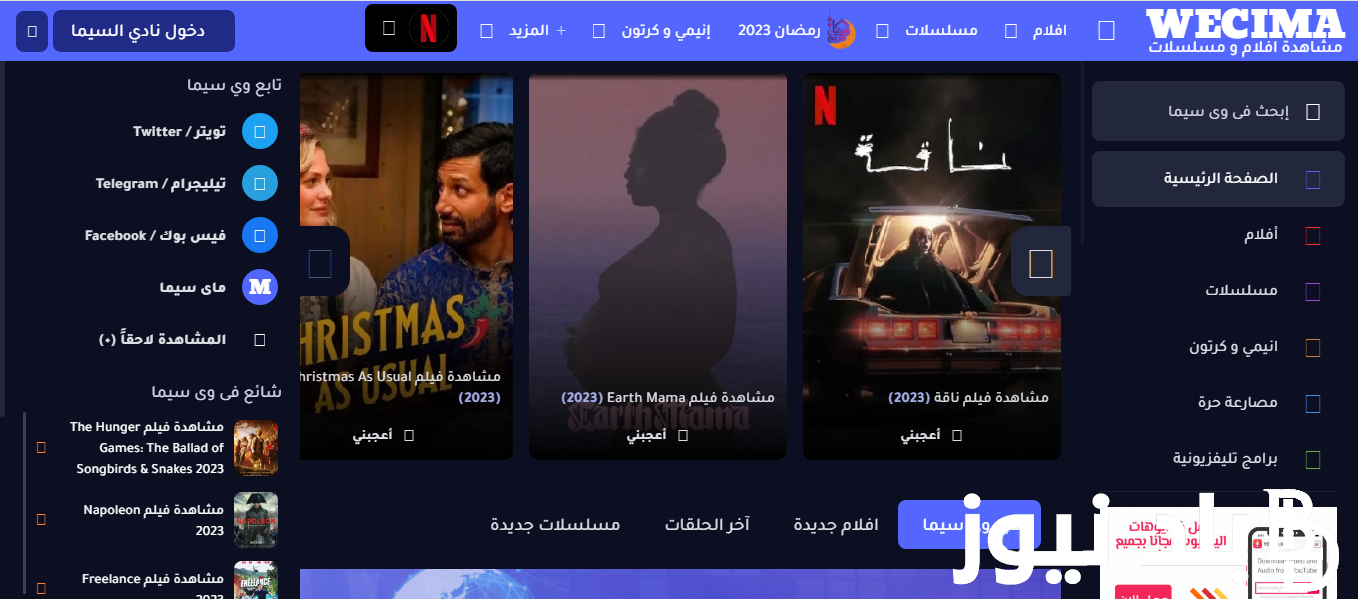Open the 'رمضان 2023' section
Image resolution: width=1358 pixels, height=599 pixels.
(796, 31)
